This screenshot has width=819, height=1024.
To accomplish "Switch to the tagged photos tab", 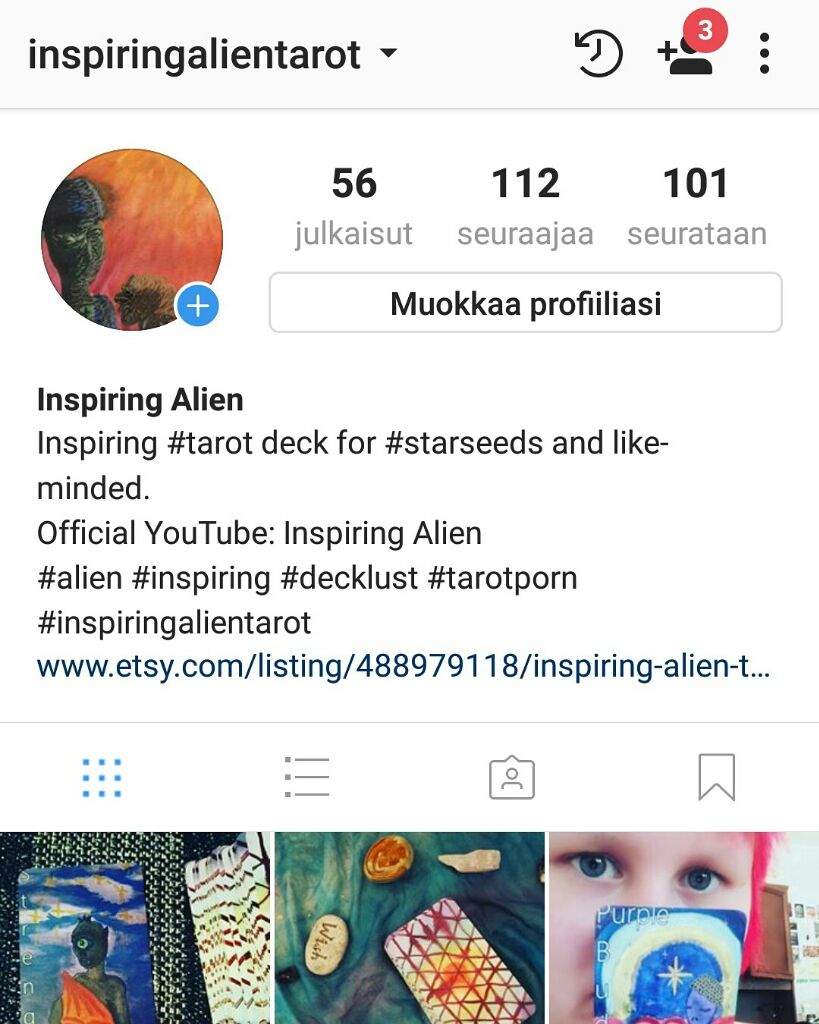I will (x=511, y=777).
